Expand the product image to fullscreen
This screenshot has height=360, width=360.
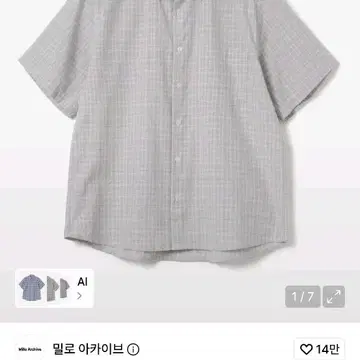point(334,297)
